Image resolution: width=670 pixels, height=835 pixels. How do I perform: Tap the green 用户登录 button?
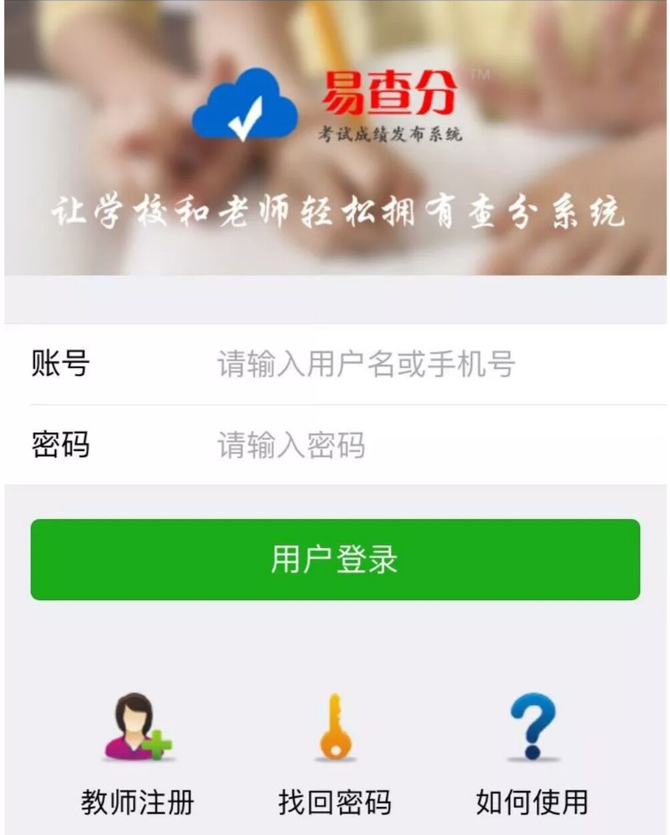[335, 559]
